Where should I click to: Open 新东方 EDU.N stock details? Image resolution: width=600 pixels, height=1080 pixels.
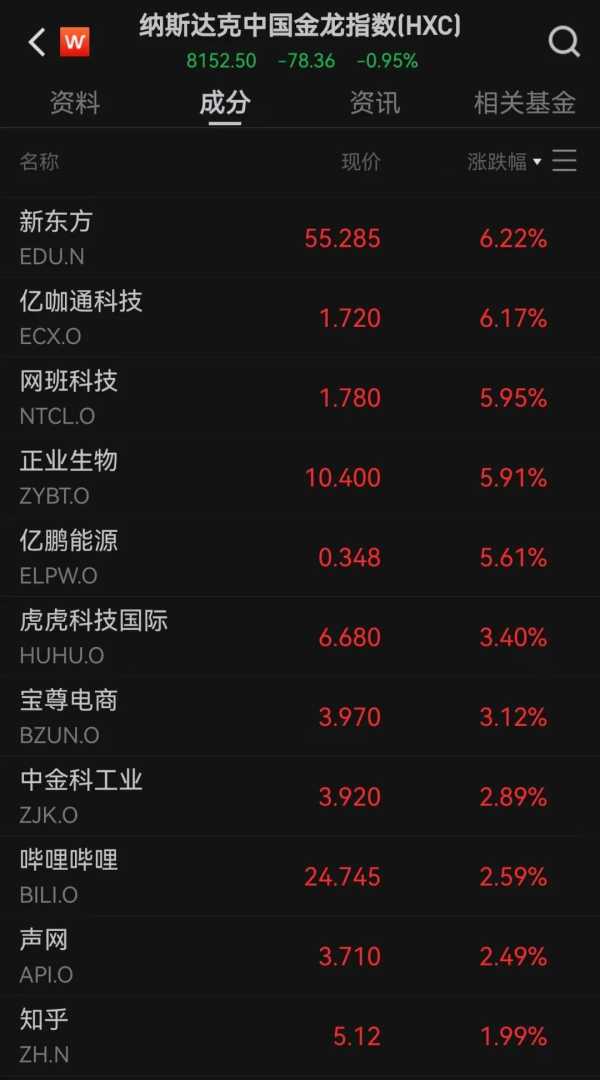pyautogui.click(x=300, y=238)
